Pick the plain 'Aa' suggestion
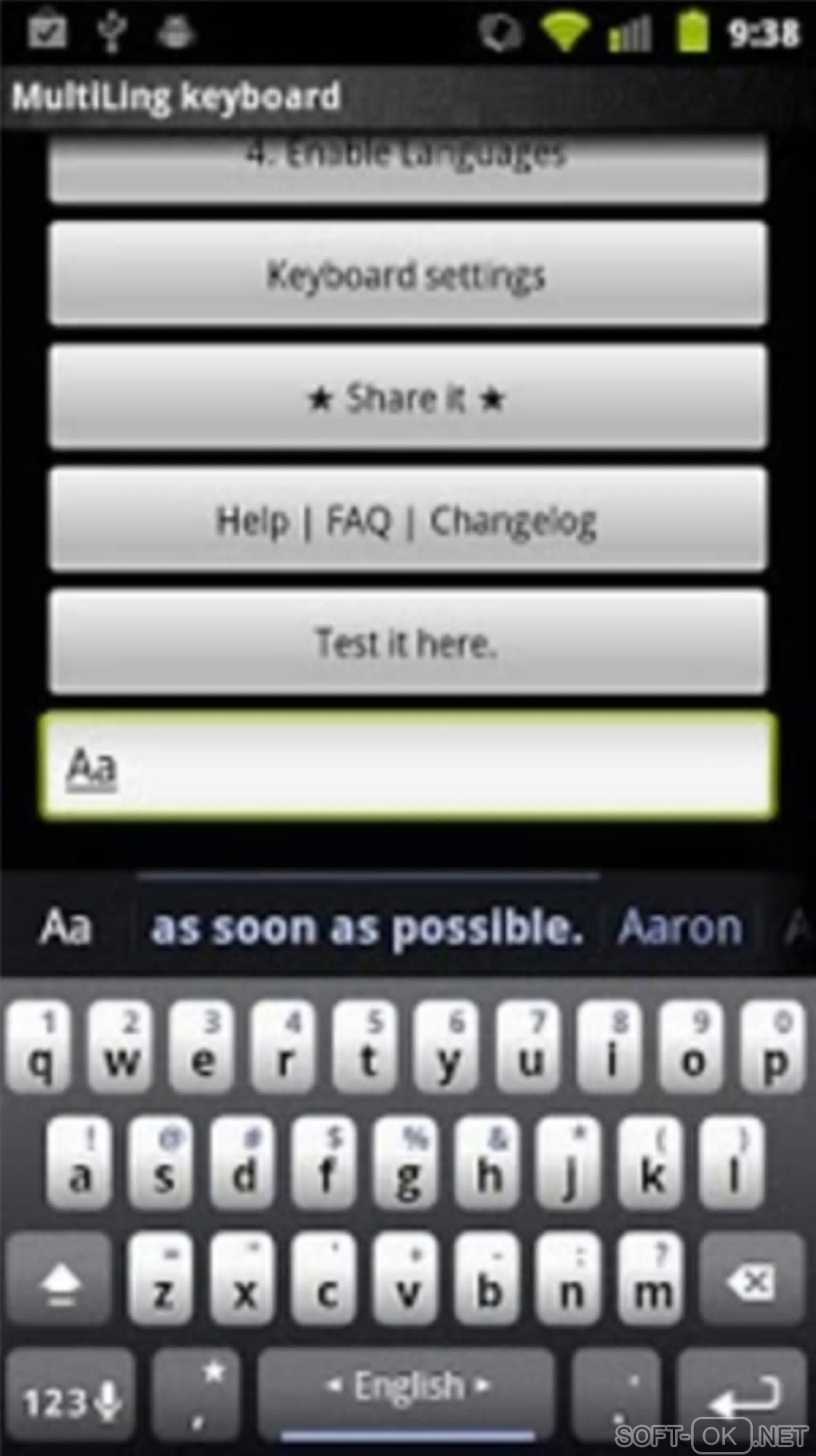The image size is (816, 1456). (66, 929)
